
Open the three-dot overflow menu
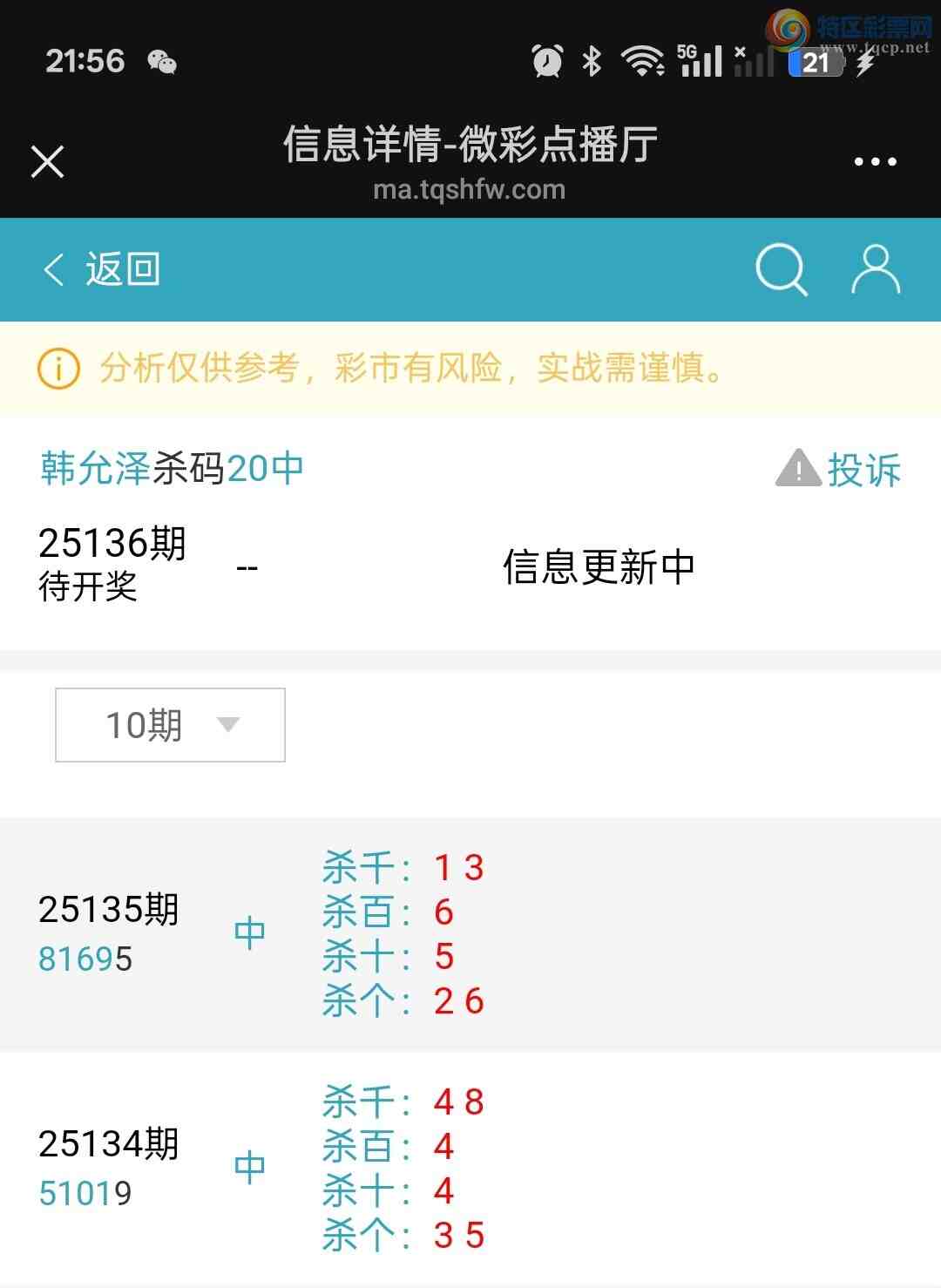(x=875, y=161)
